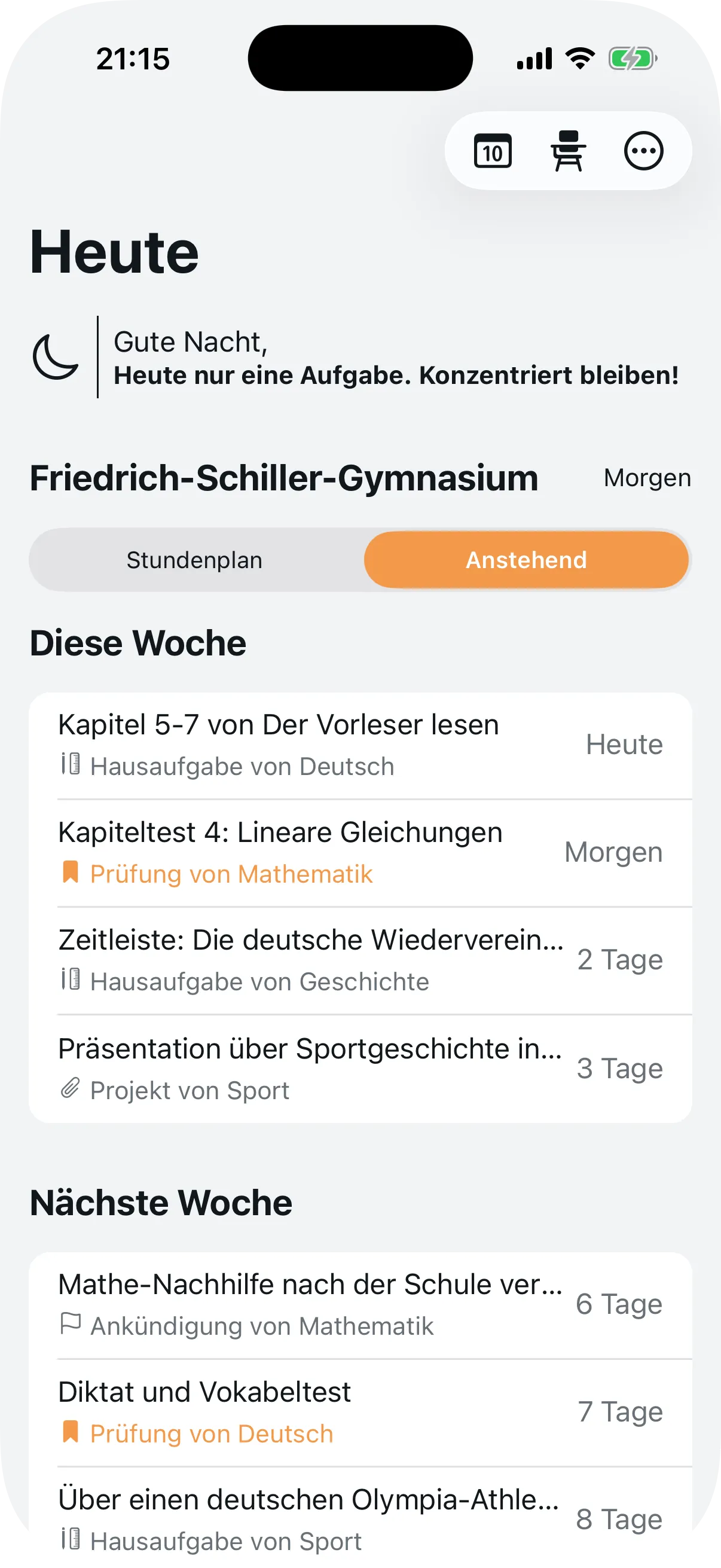
Task: Click the Morgen label beside the school name
Action: 646,478
